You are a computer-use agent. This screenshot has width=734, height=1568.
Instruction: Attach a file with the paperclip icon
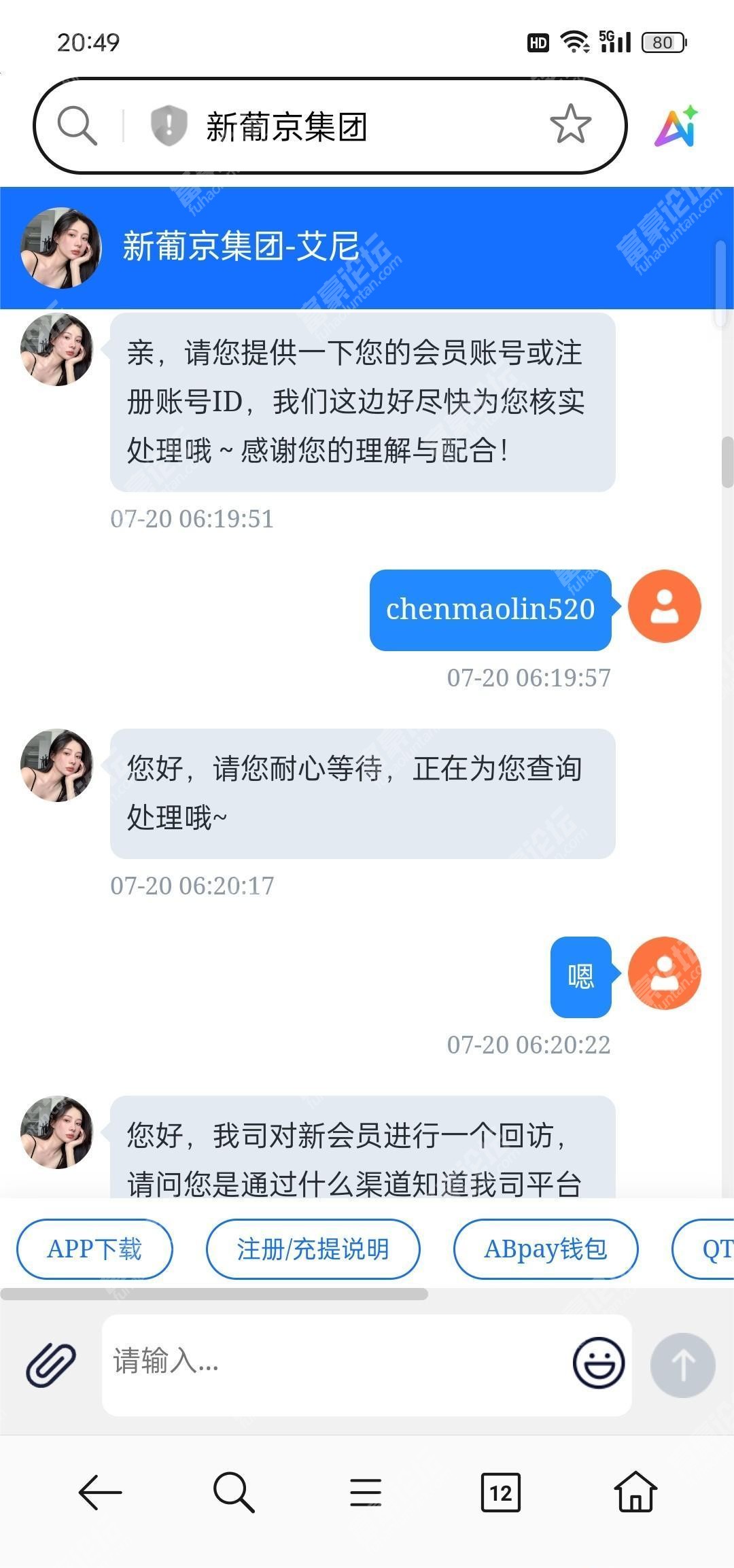[51, 1365]
